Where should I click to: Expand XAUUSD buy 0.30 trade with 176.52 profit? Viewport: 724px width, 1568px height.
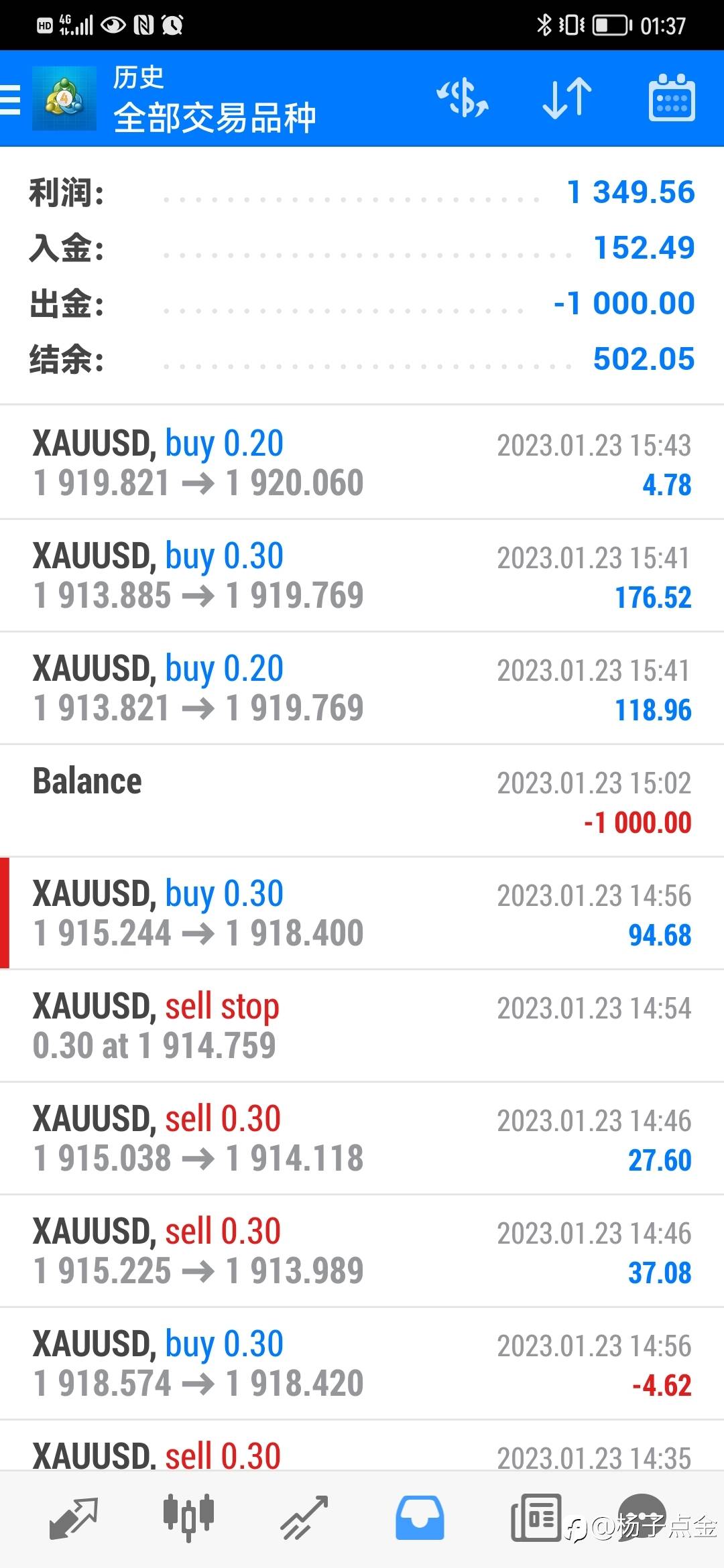coord(362,575)
